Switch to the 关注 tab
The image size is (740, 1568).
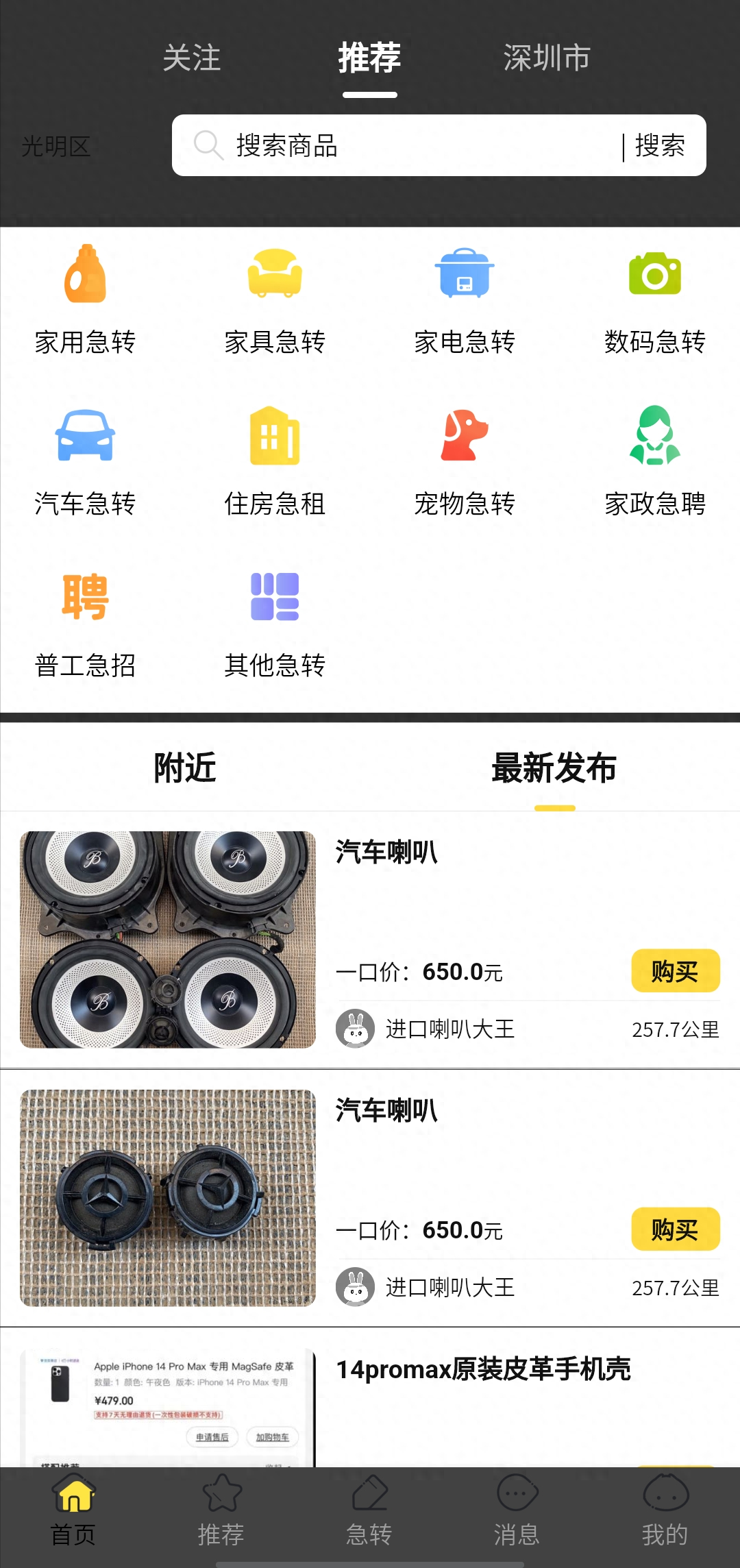192,59
